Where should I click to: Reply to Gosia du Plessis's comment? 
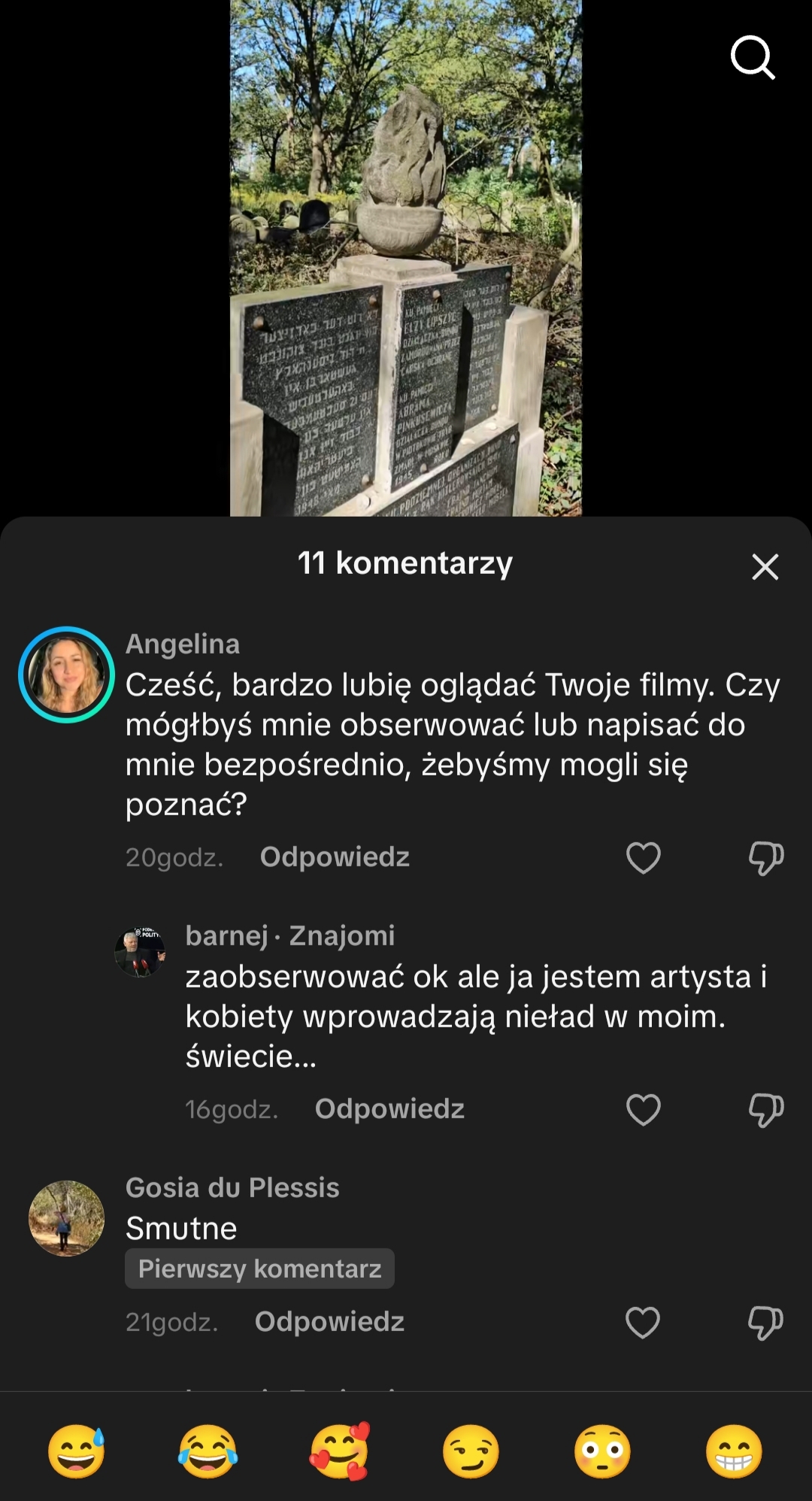point(329,1322)
